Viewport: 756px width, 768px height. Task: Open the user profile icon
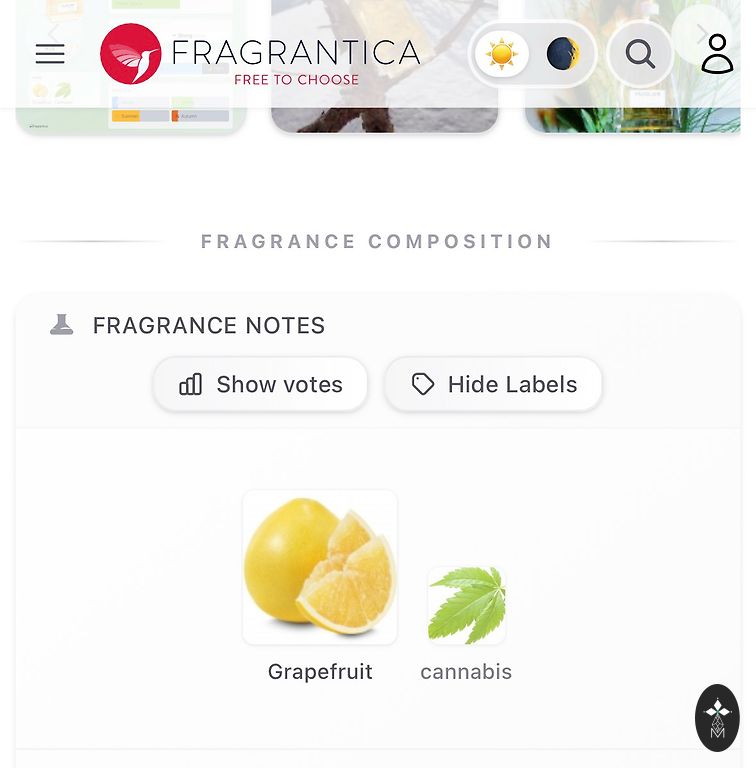point(717,54)
